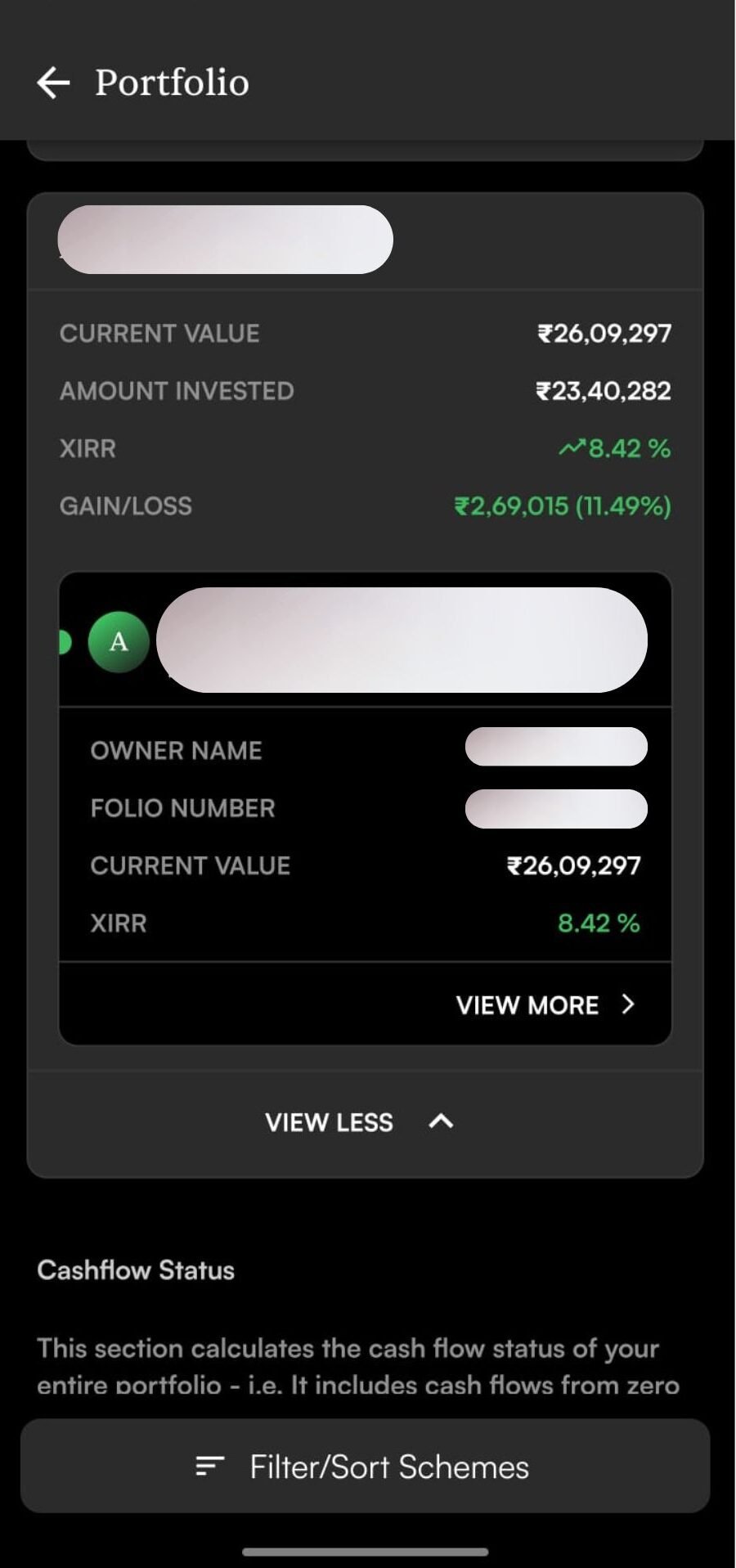Collapse the schemes list via VIEW LESS arrow

(440, 1121)
